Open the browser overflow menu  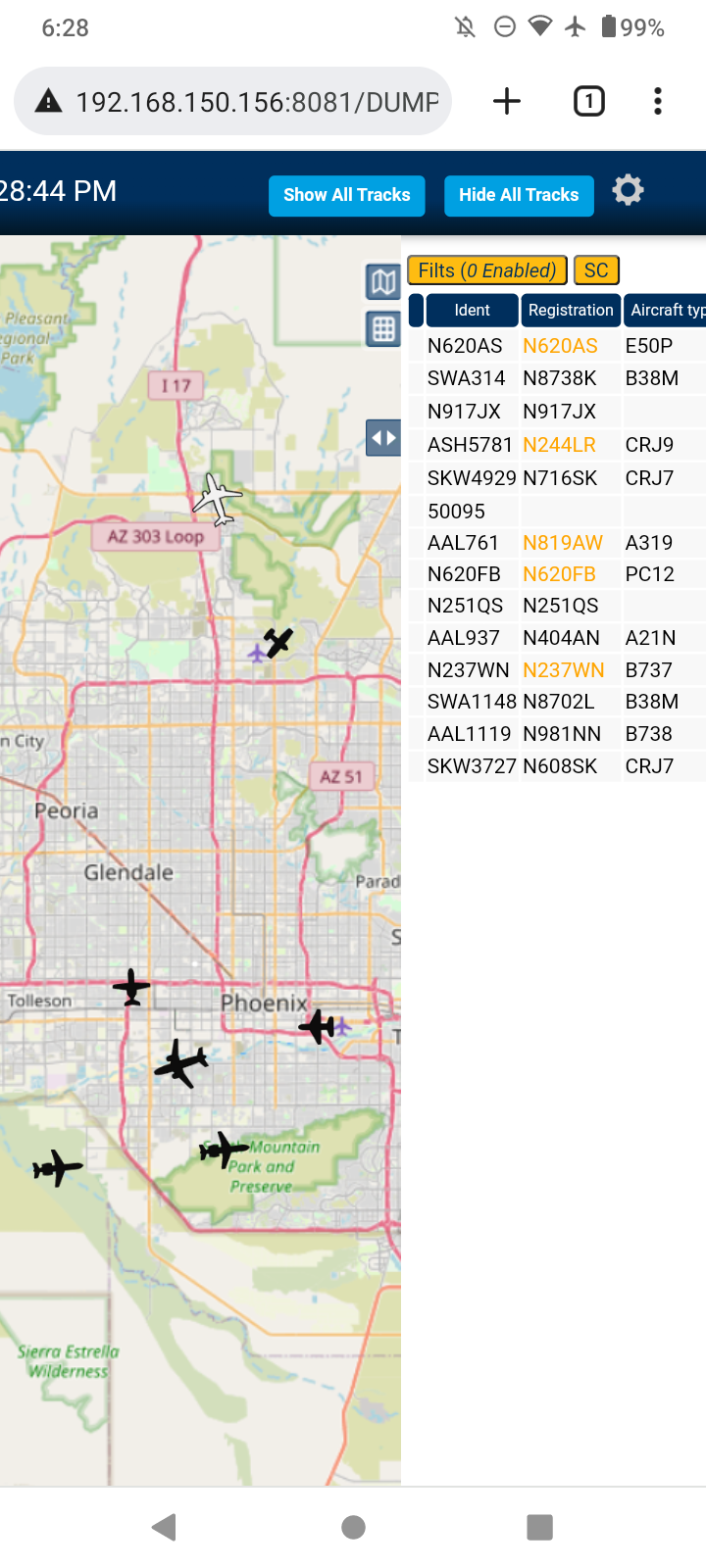point(658,101)
